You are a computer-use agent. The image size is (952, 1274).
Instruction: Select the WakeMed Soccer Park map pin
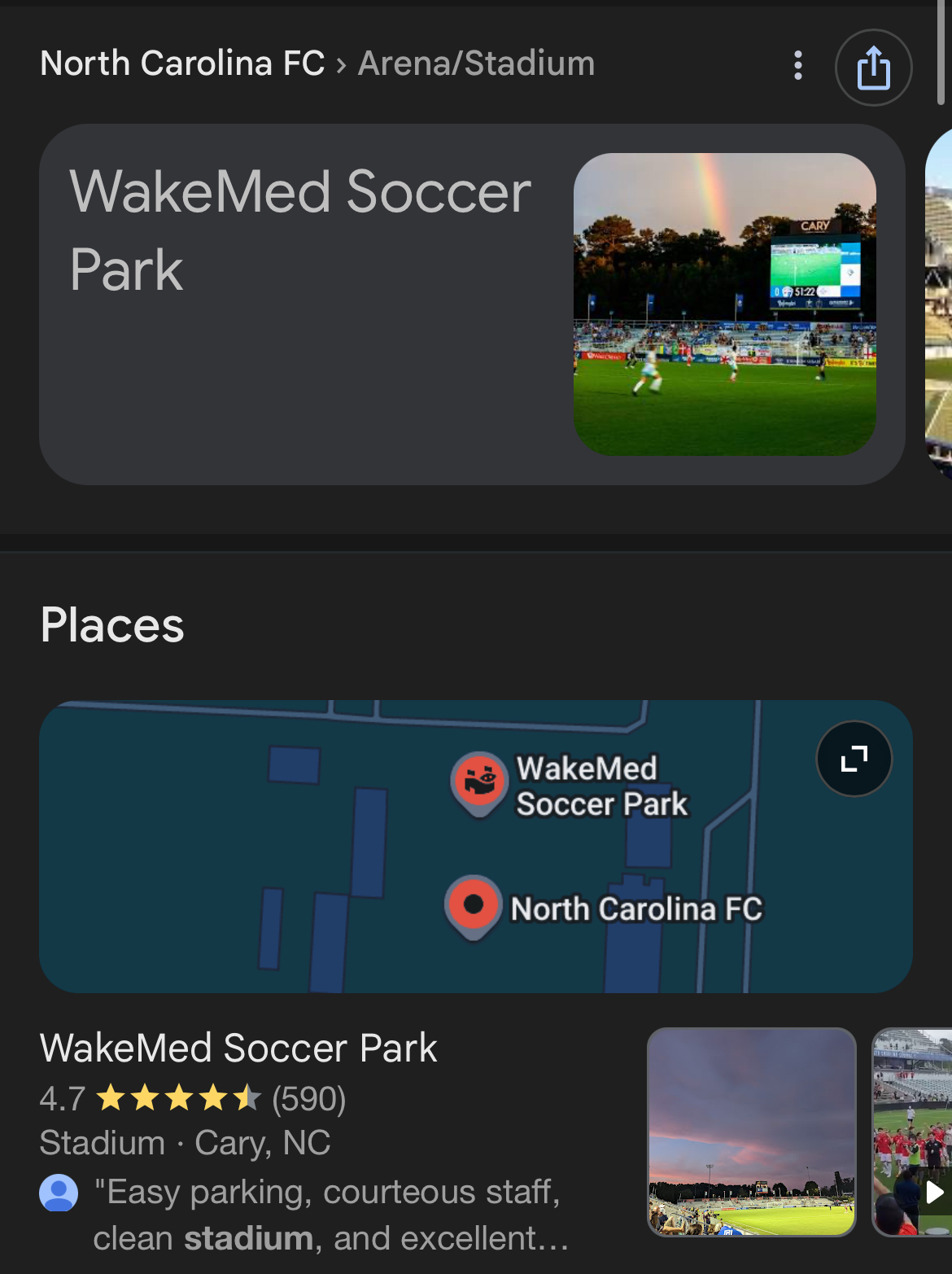480,782
